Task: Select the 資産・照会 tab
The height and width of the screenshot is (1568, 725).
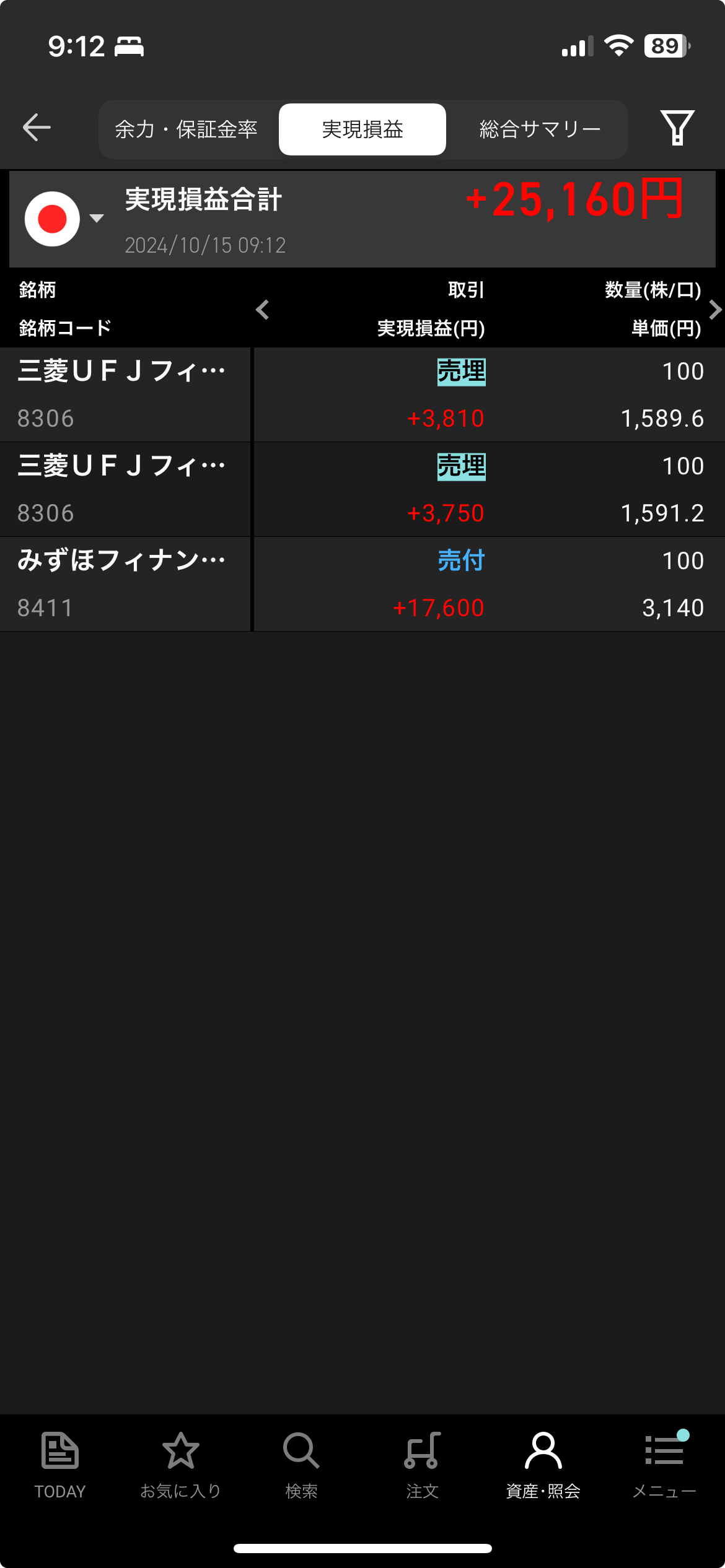Action: coord(543,1465)
